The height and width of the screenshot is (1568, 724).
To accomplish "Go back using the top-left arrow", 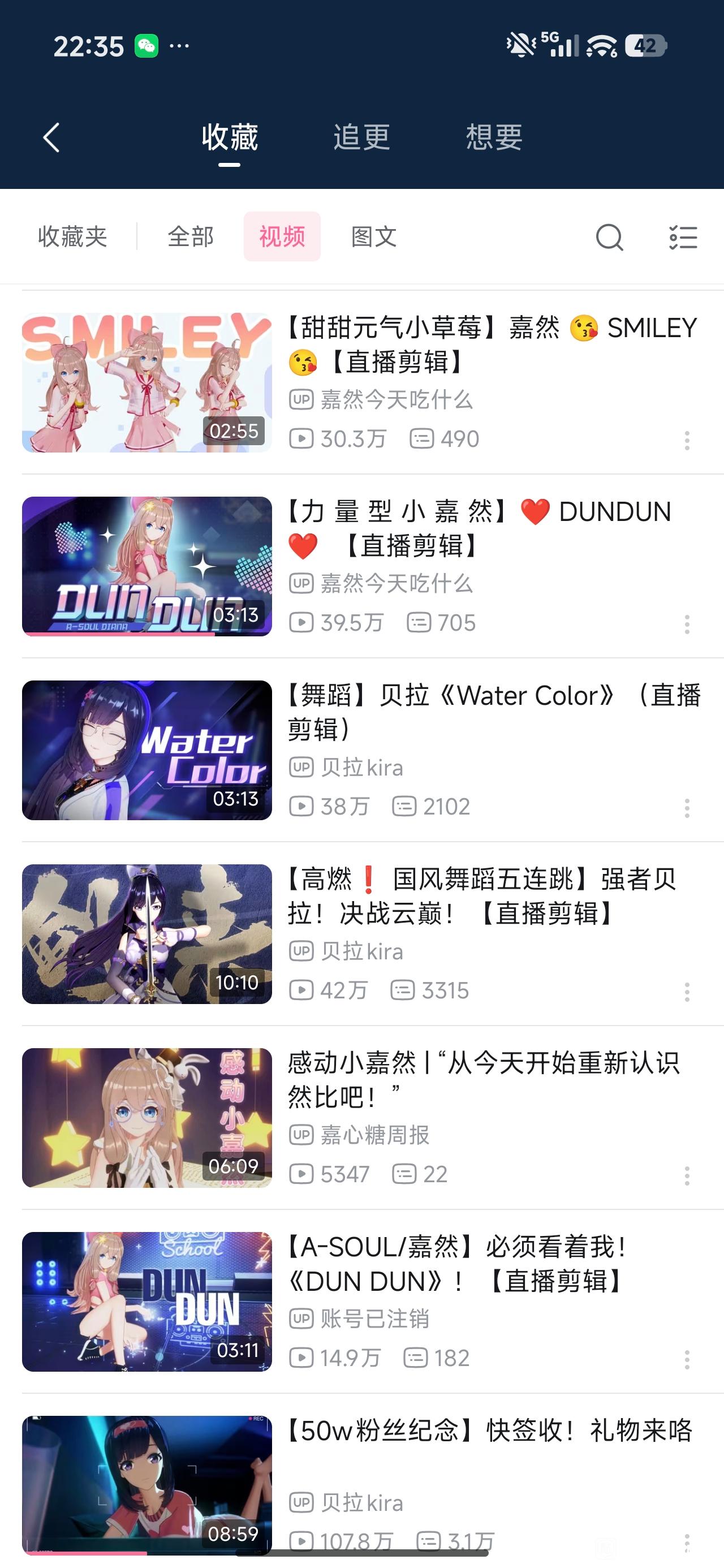I will click(x=51, y=137).
